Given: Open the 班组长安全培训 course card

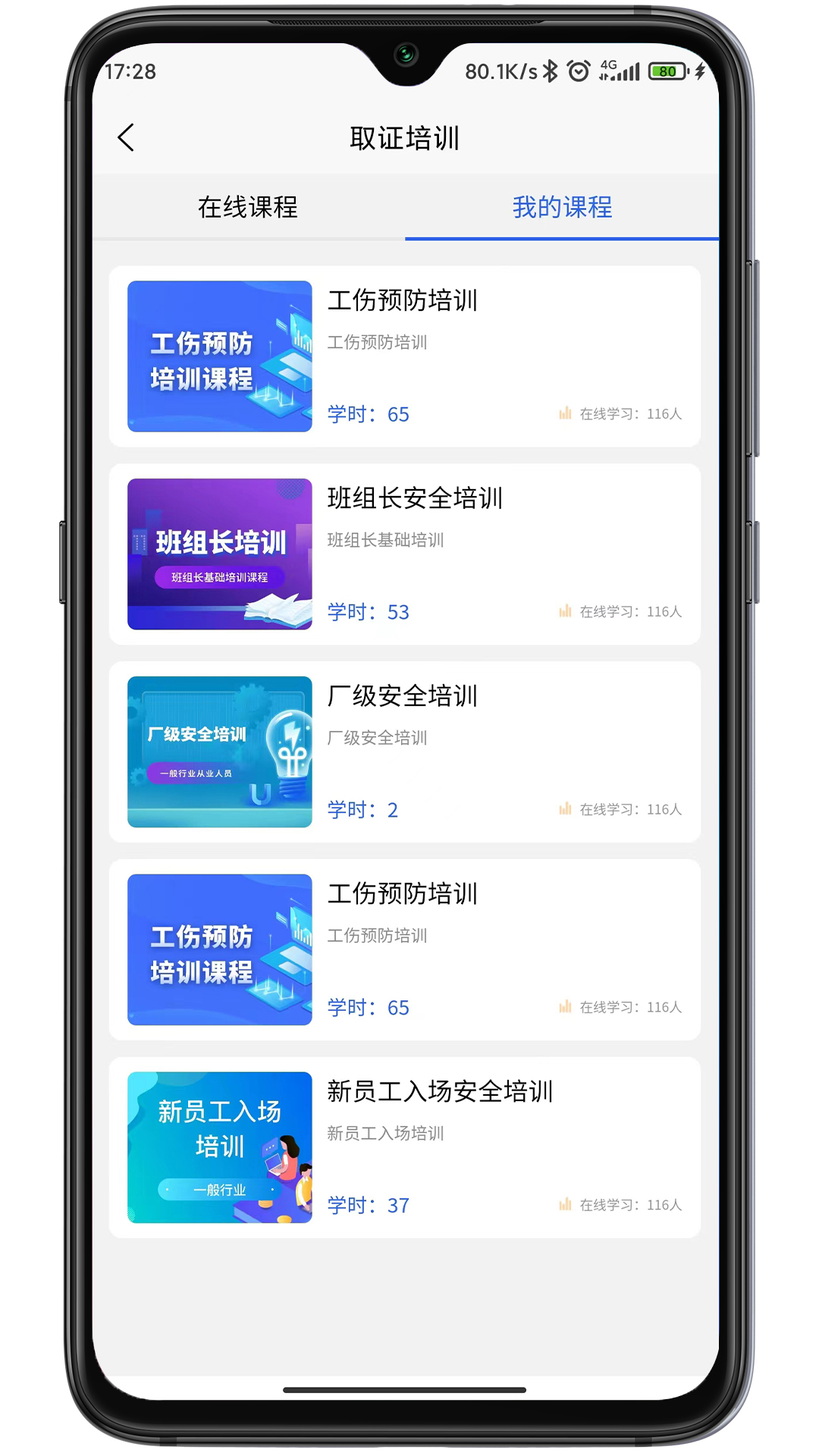Looking at the screenshot, I should point(404,554).
